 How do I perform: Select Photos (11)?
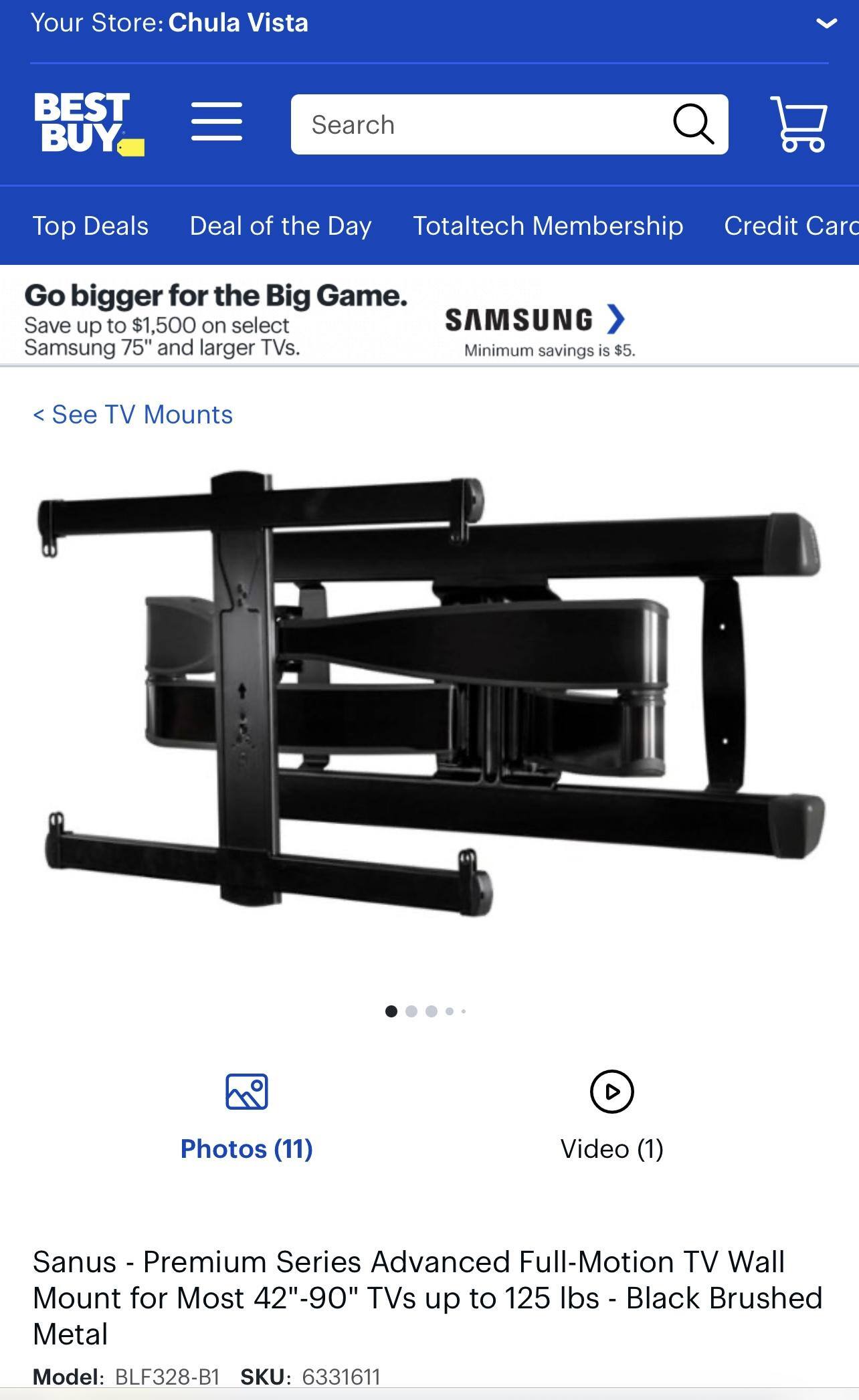(x=246, y=1117)
